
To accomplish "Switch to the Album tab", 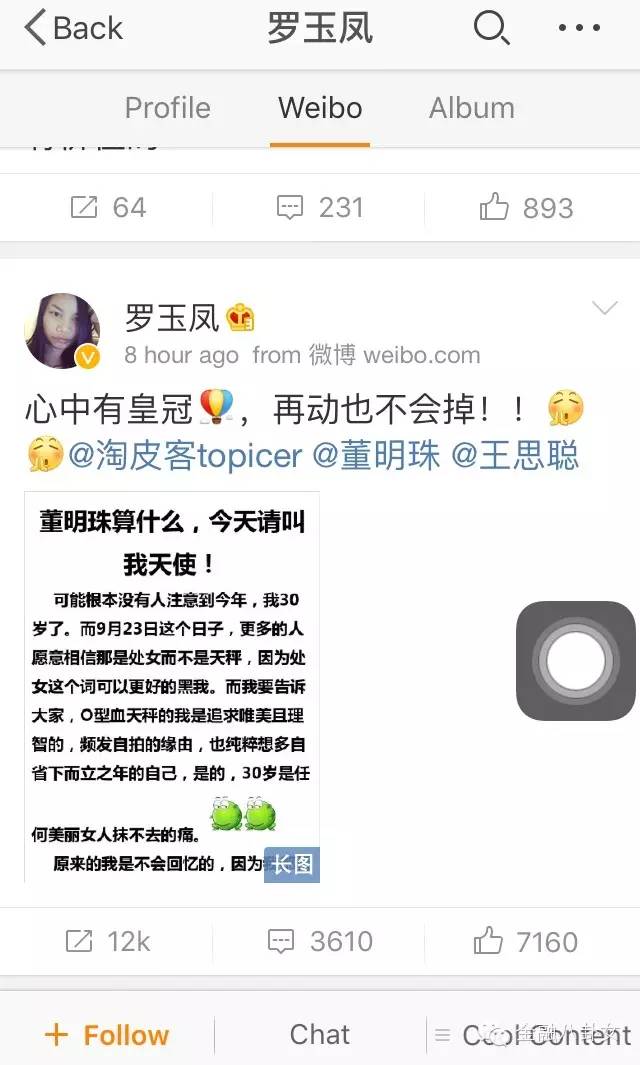I will pos(472,108).
